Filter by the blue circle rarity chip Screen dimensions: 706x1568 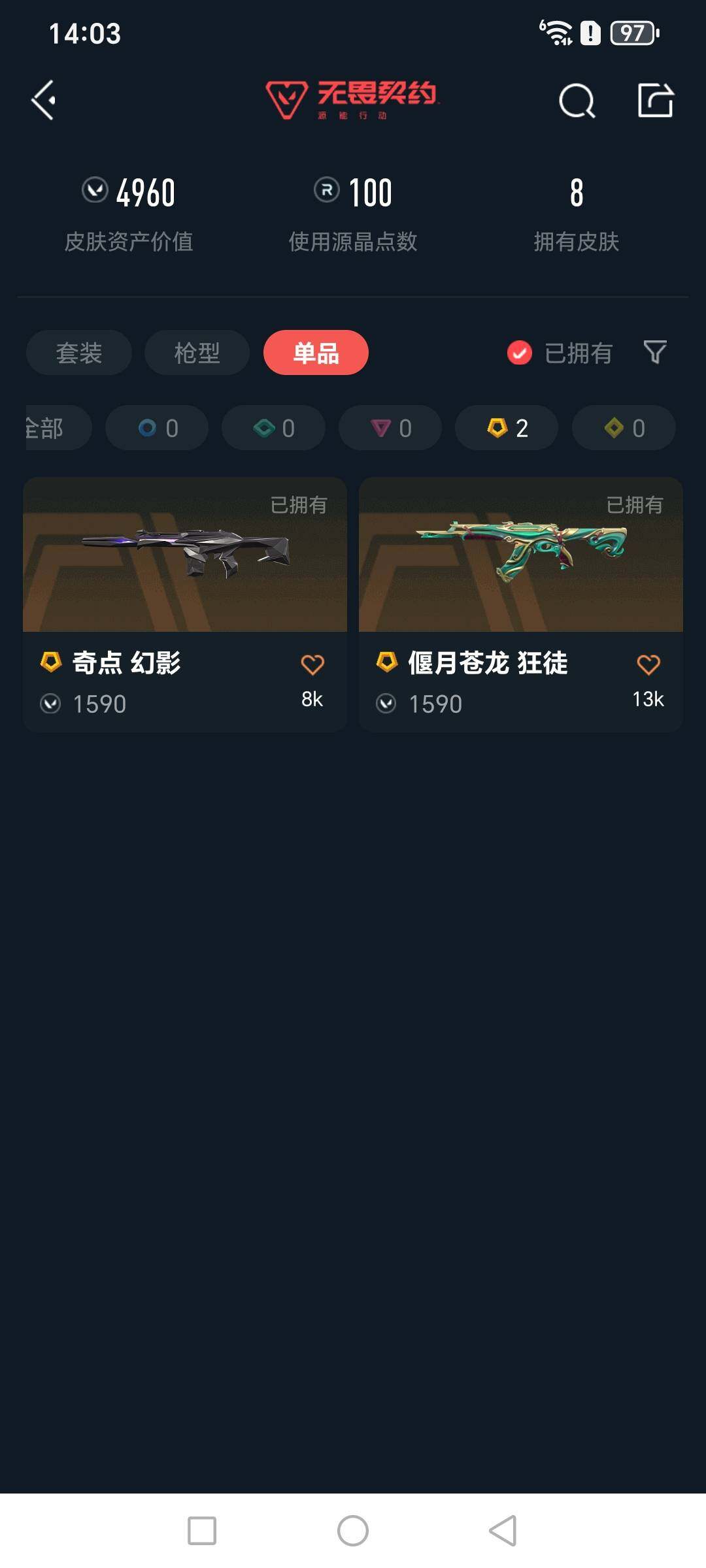click(157, 428)
